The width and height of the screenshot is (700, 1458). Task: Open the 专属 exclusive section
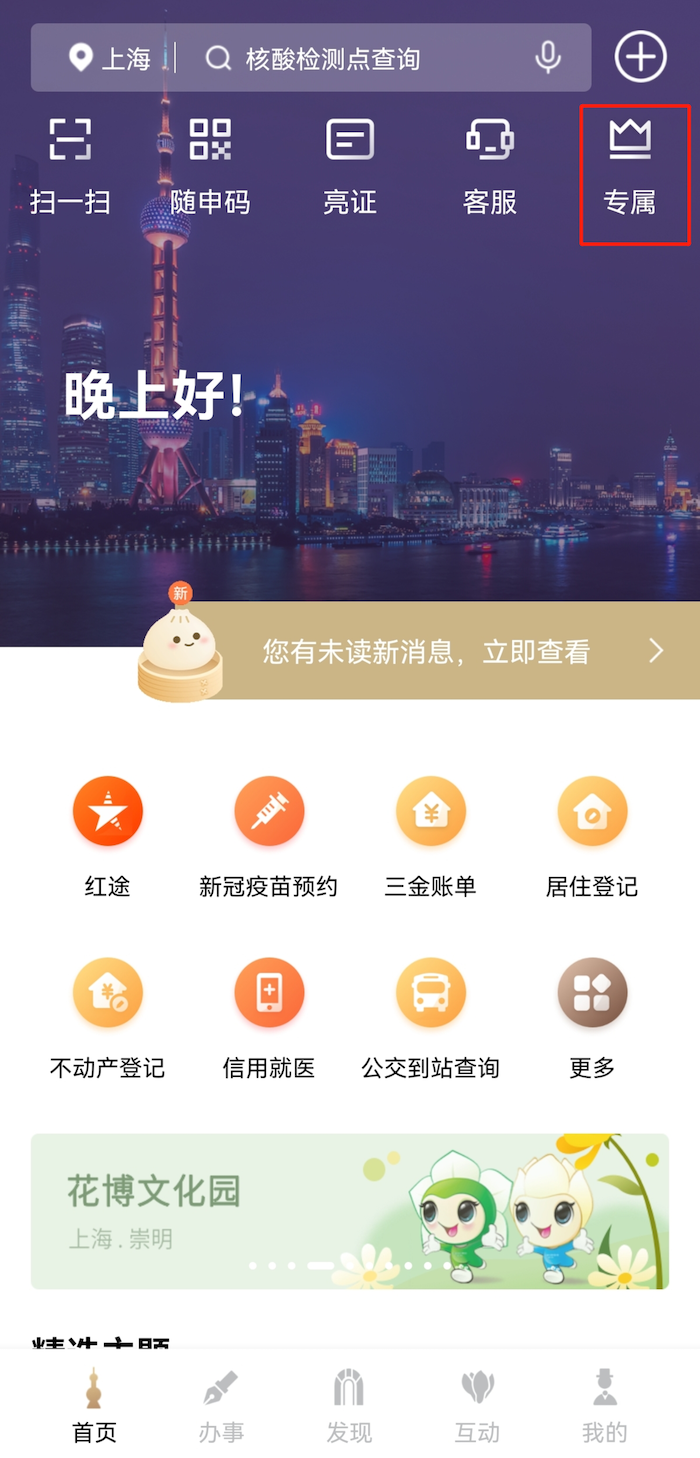point(630,167)
